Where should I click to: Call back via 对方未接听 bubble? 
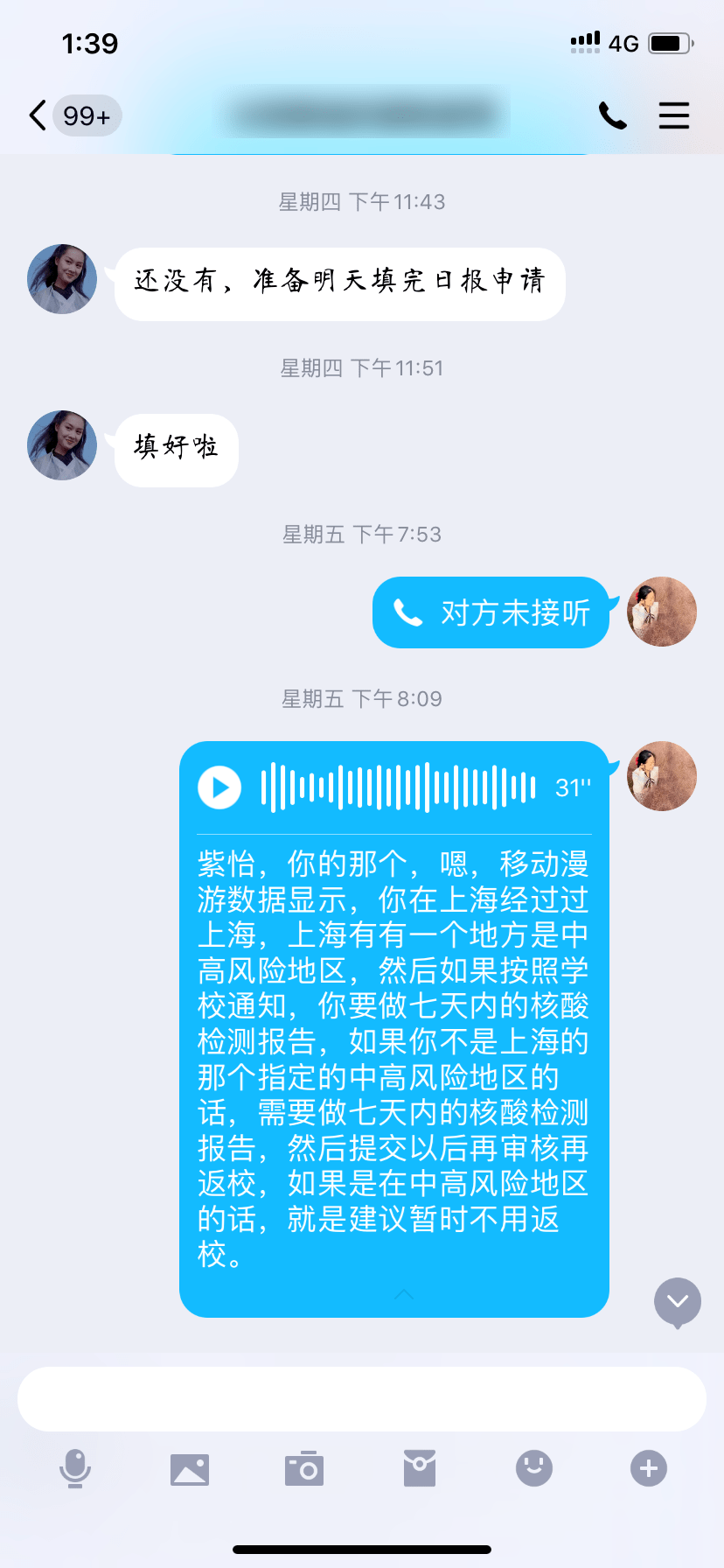(x=491, y=612)
